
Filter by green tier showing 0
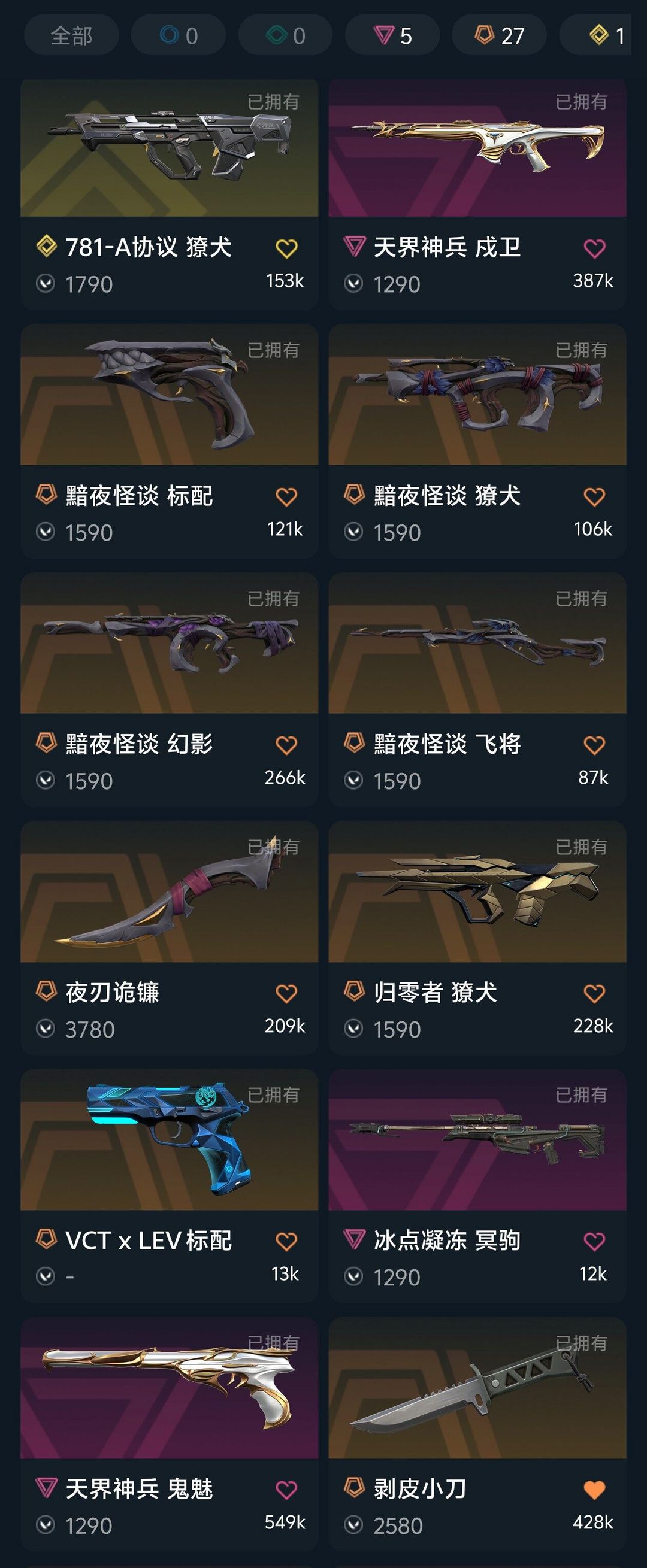(285, 36)
